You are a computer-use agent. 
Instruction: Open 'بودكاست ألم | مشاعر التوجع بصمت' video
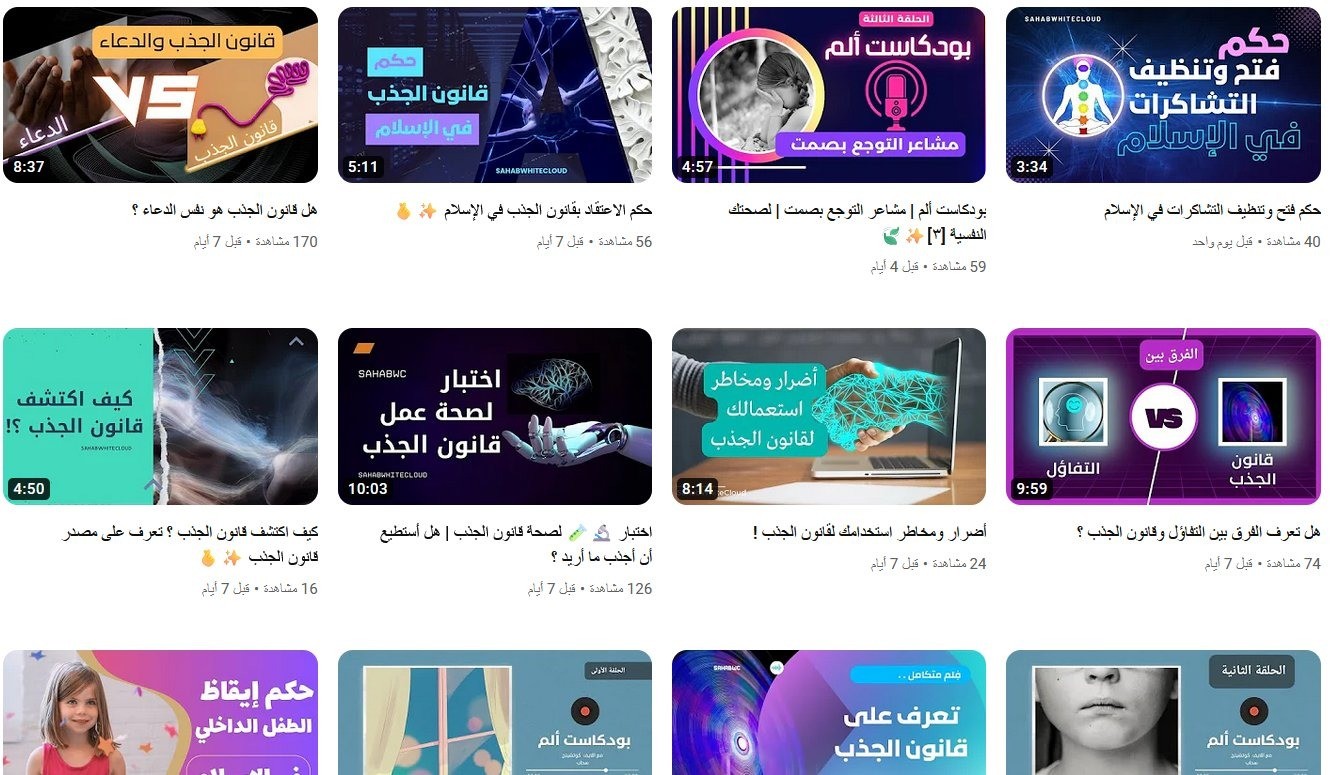click(x=828, y=95)
